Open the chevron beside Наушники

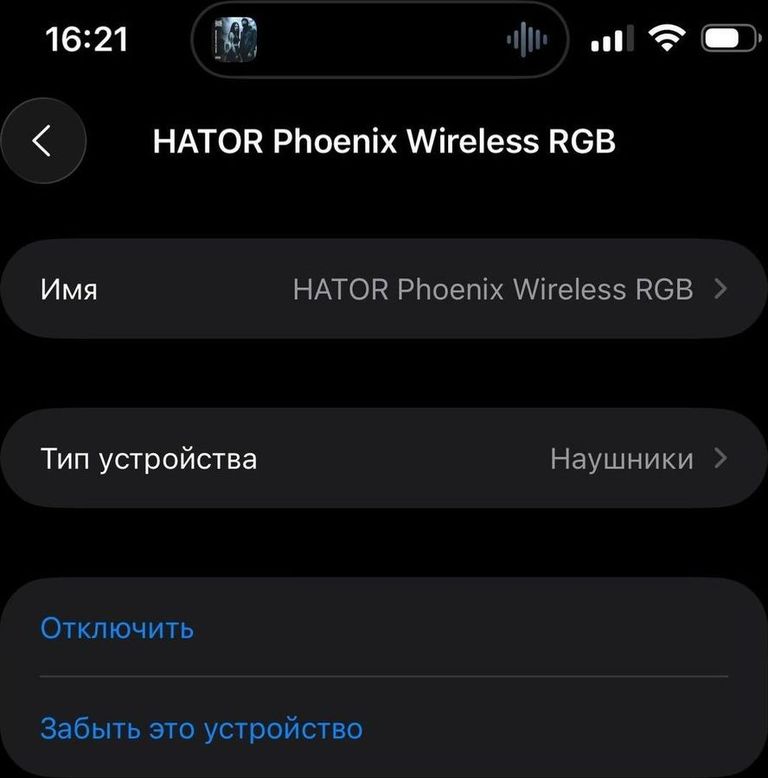pos(722,459)
